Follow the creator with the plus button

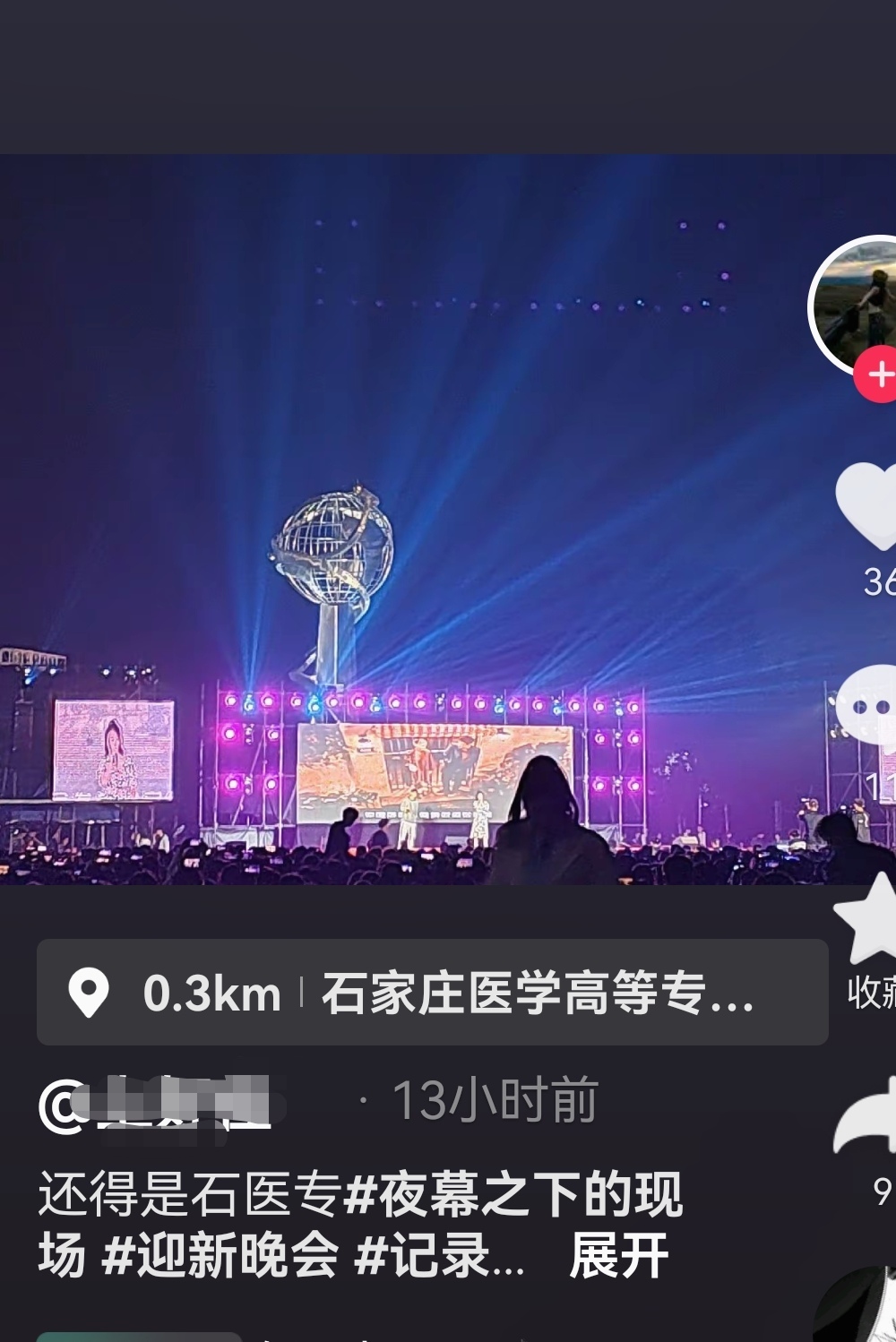pos(876,374)
